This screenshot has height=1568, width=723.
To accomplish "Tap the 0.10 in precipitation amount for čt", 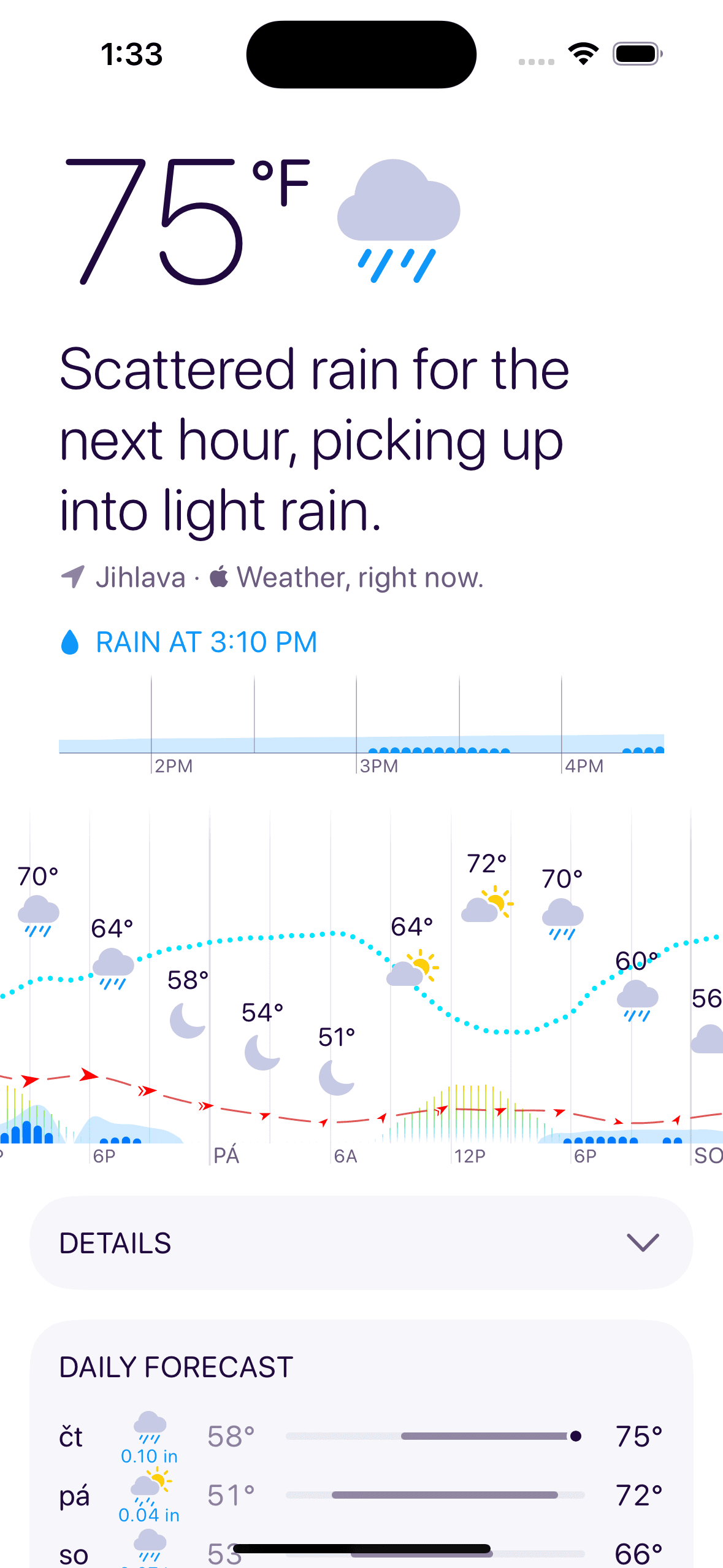I will coord(148,1455).
